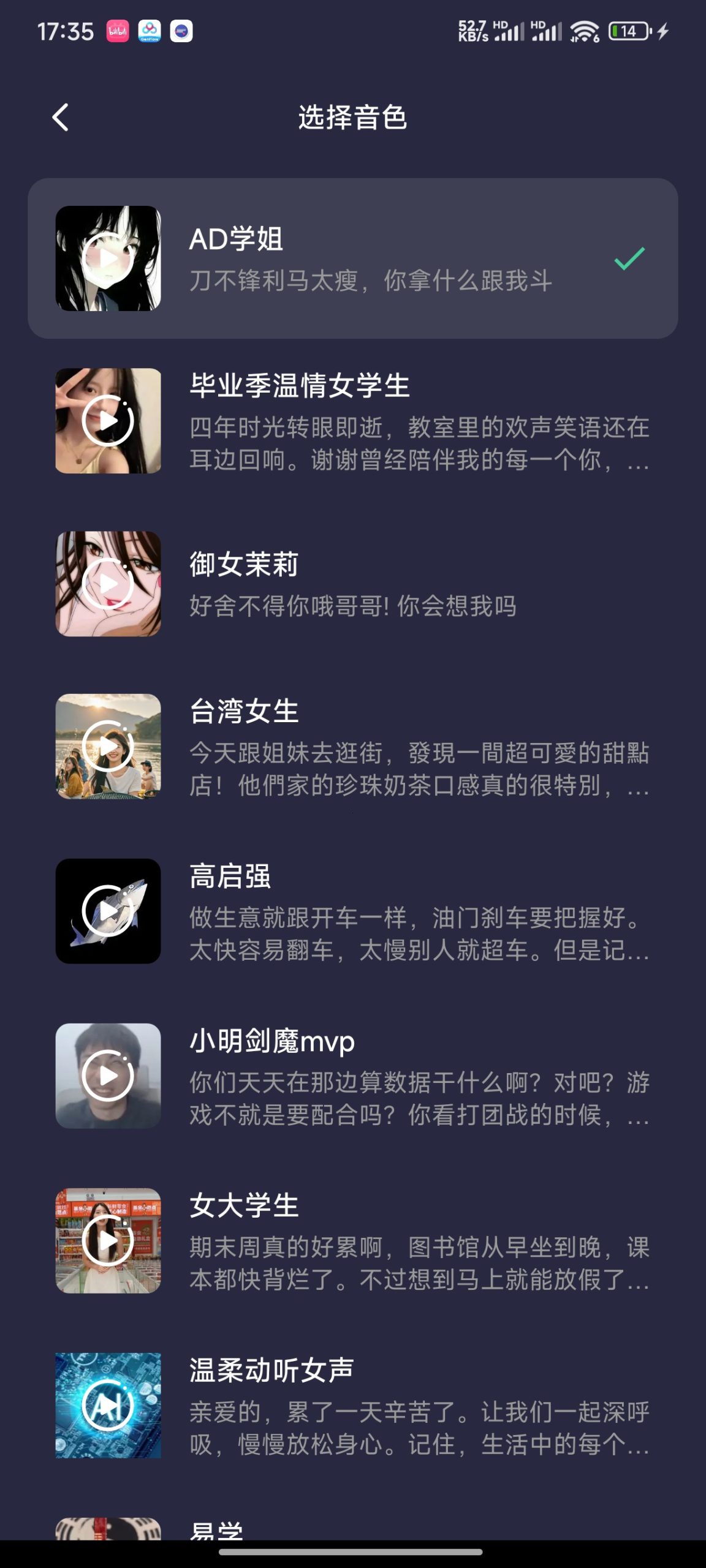Play the 温柔动听女声 AI voice preview
Screen dimensions: 706x1568
pos(108,1406)
